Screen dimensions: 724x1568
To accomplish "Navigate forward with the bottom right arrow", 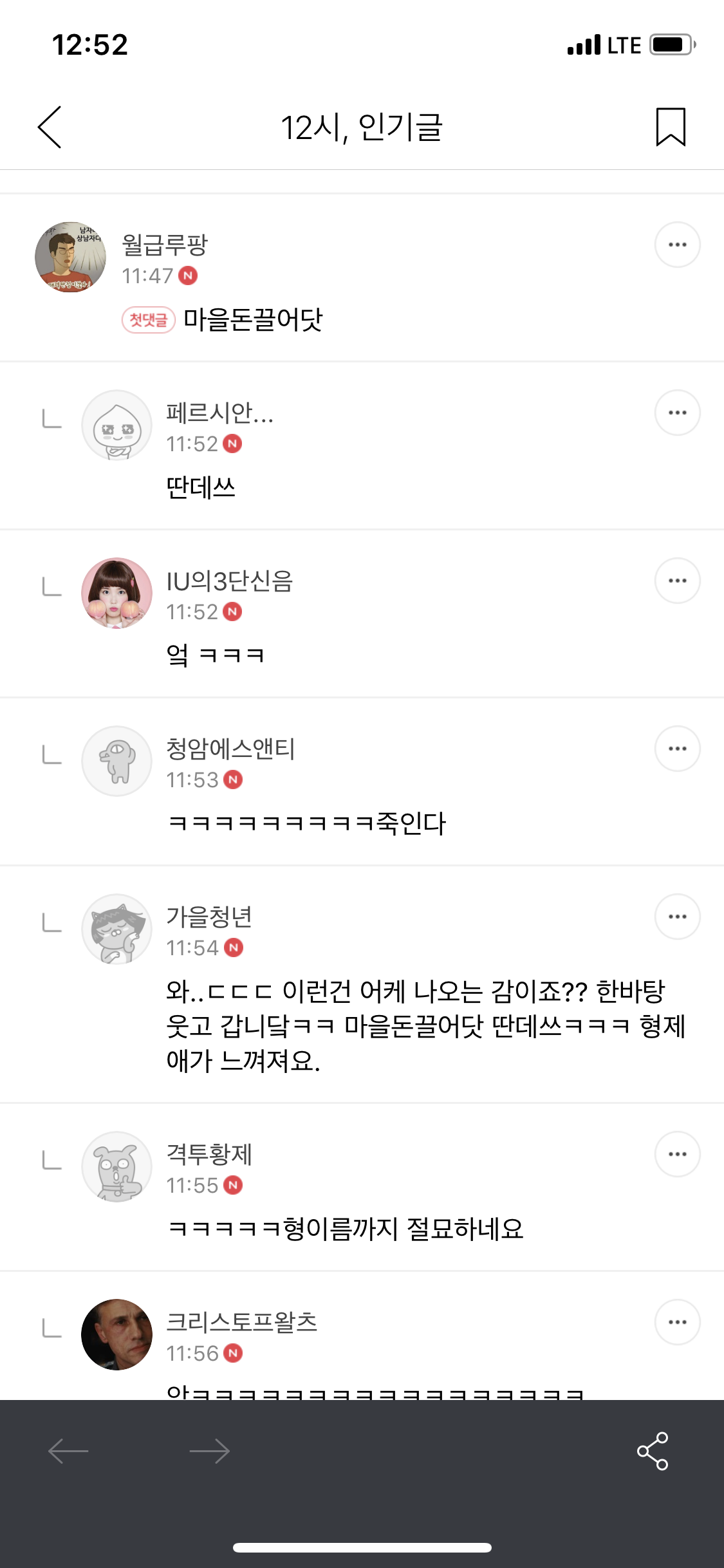I will (x=210, y=1451).
